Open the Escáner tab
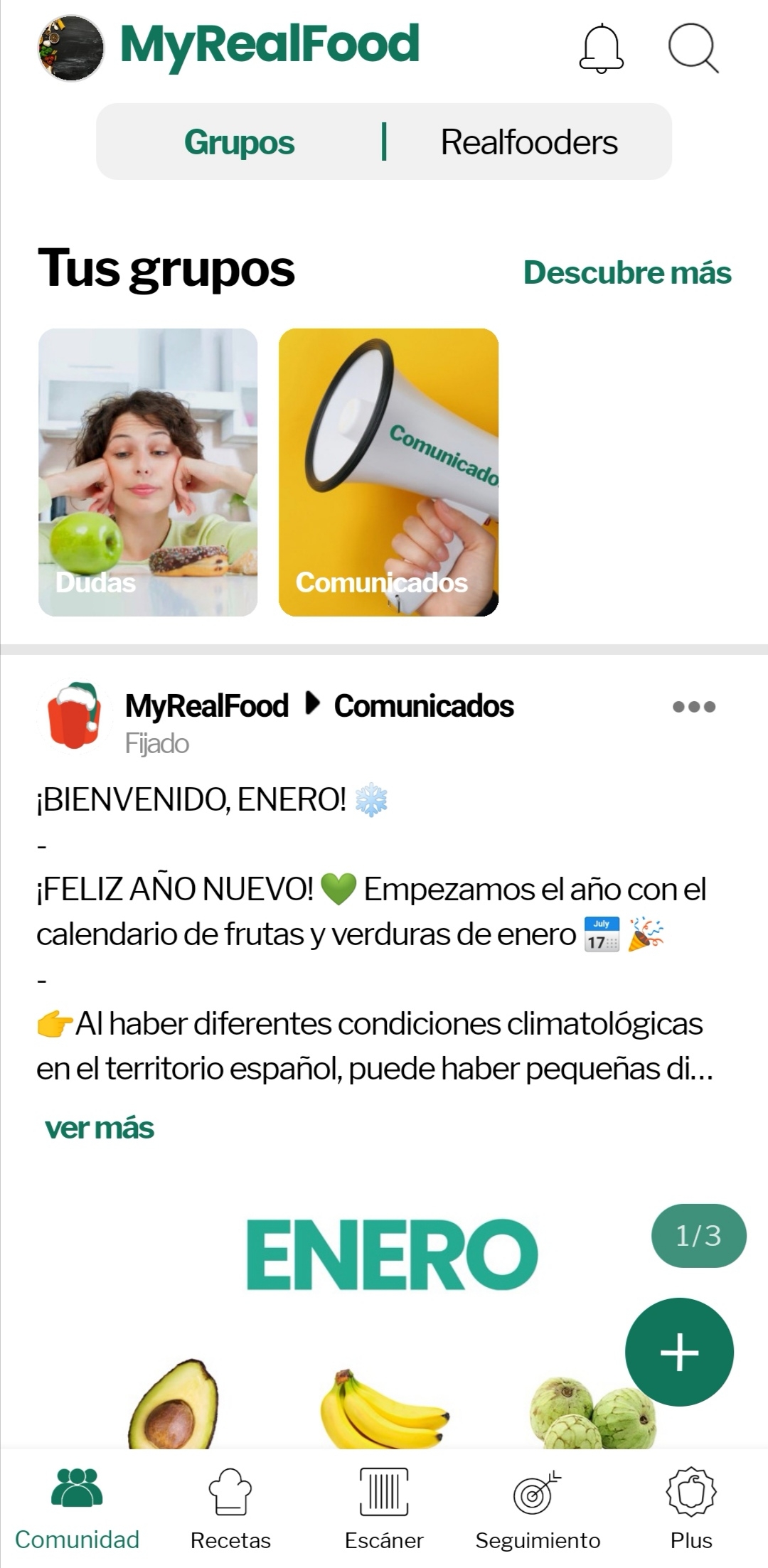Image resolution: width=768 pixels, height=1568 pixels. (x=384, y=1508)
